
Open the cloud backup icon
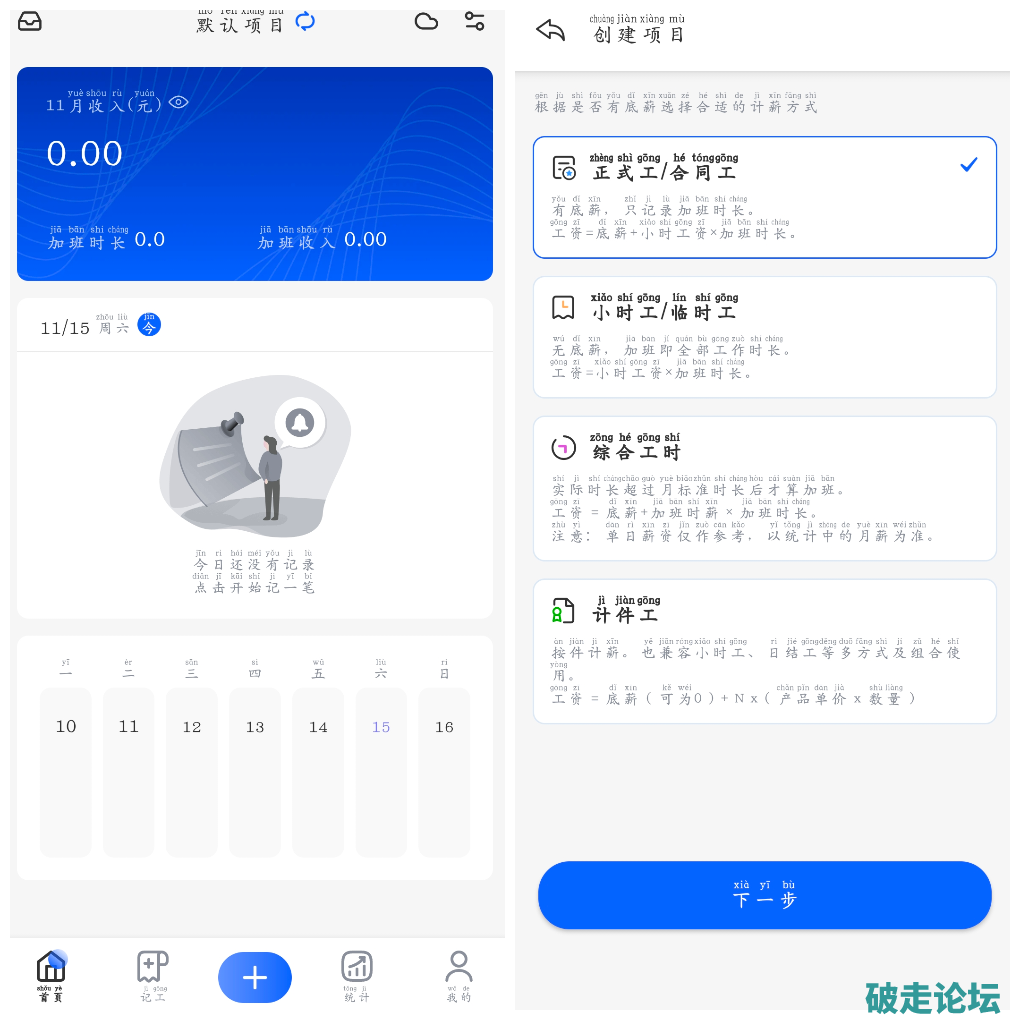tap(427, 21)
